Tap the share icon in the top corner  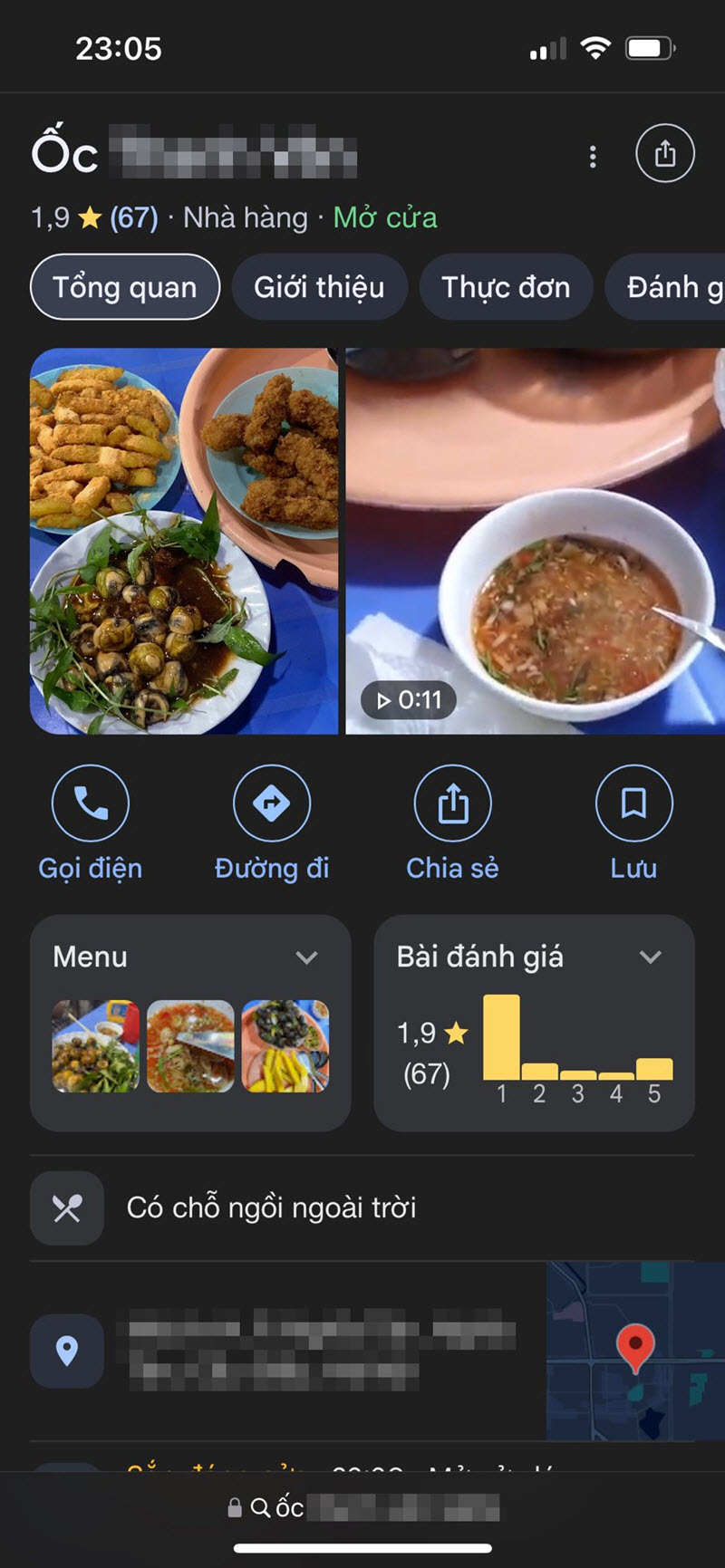[665, 153]
